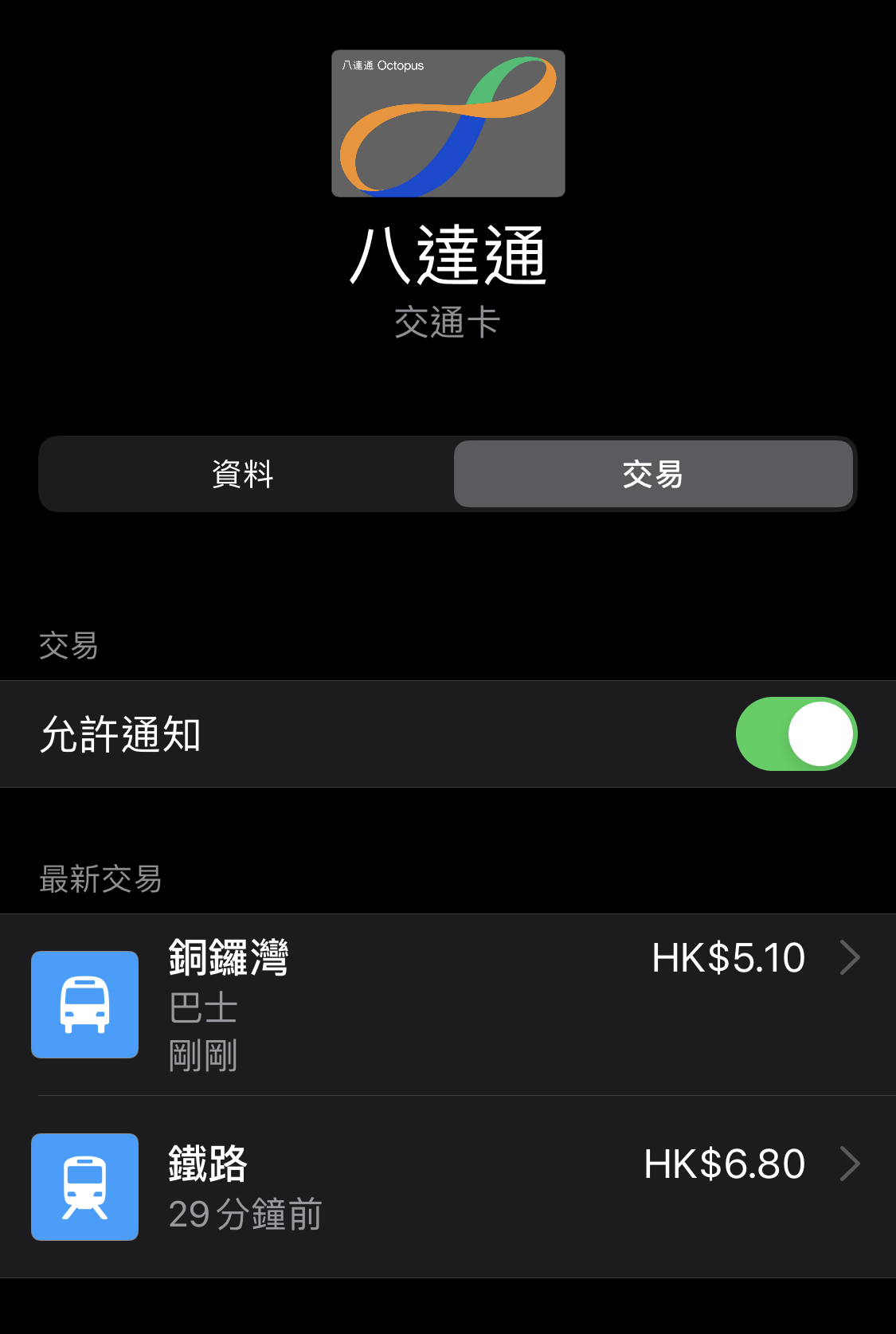Select the 交易 segment
896x1334 pixels.
(x=652, y=475)
